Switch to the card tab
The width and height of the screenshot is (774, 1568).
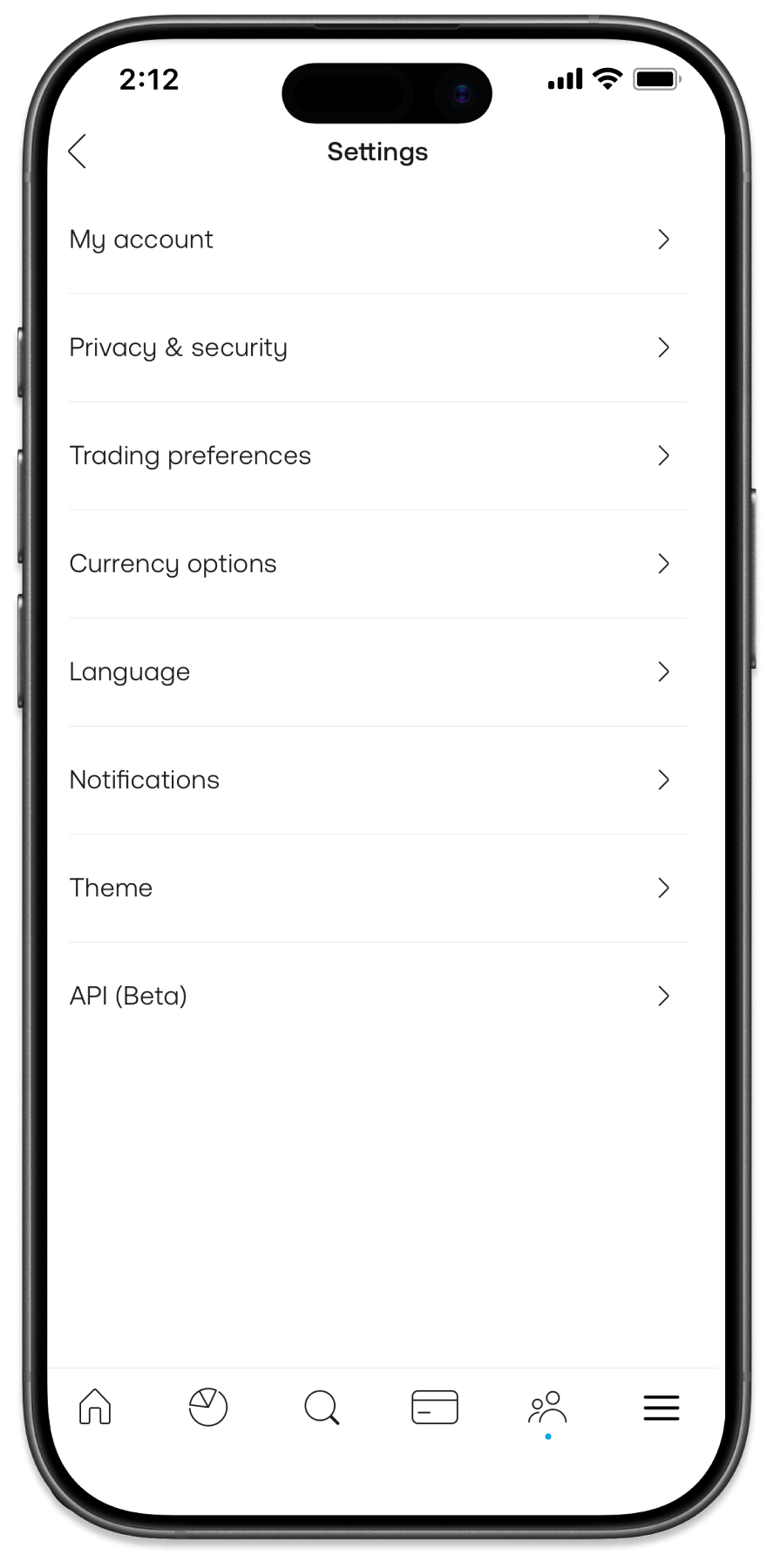tap(435, 1407)
